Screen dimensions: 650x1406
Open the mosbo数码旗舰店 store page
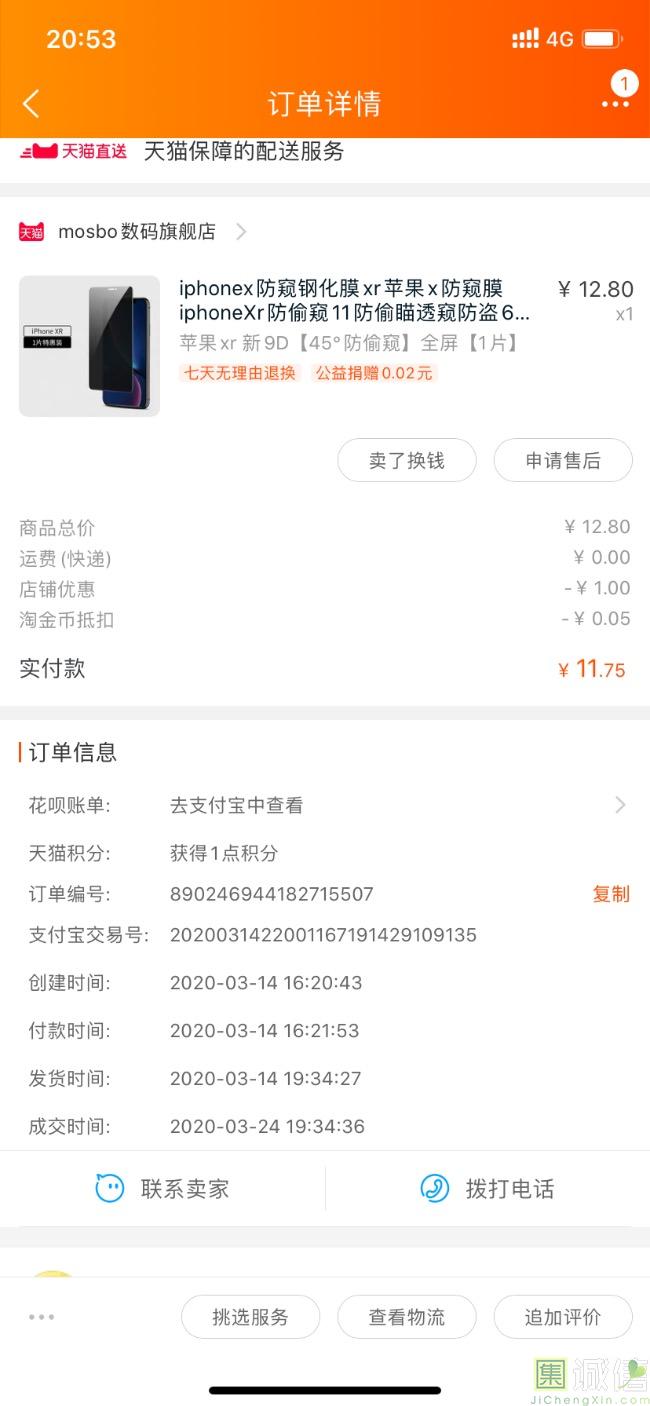pyautogui.click(x=133, y=232)
